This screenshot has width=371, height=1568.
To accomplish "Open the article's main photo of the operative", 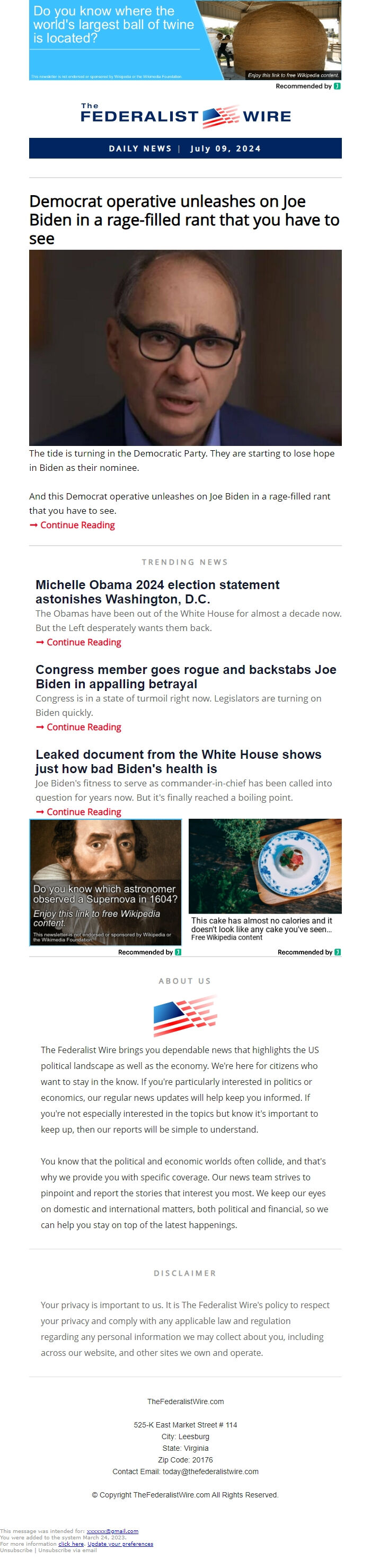I will tap(185, 347).
